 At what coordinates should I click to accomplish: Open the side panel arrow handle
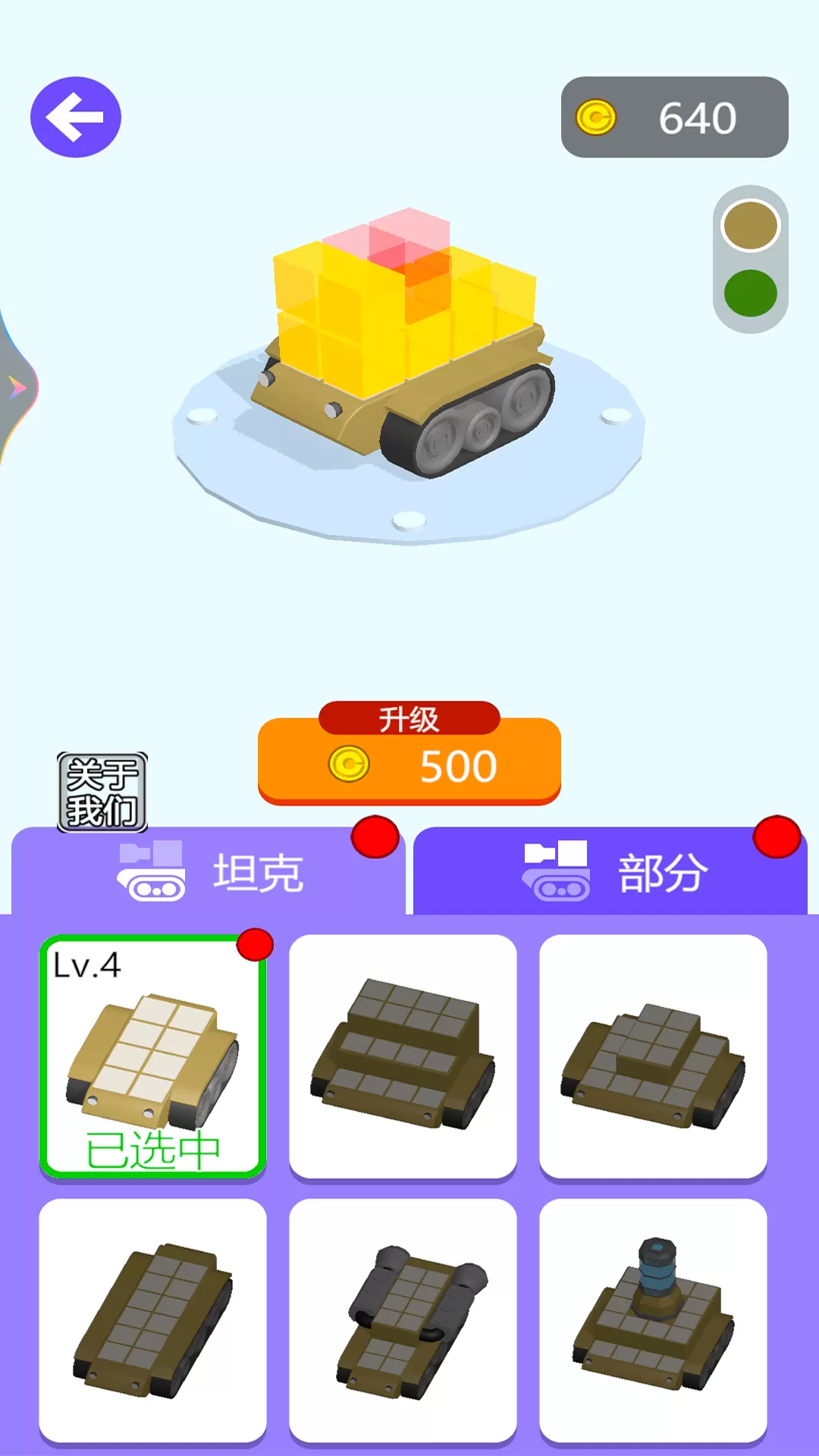(x=15, y=388)
